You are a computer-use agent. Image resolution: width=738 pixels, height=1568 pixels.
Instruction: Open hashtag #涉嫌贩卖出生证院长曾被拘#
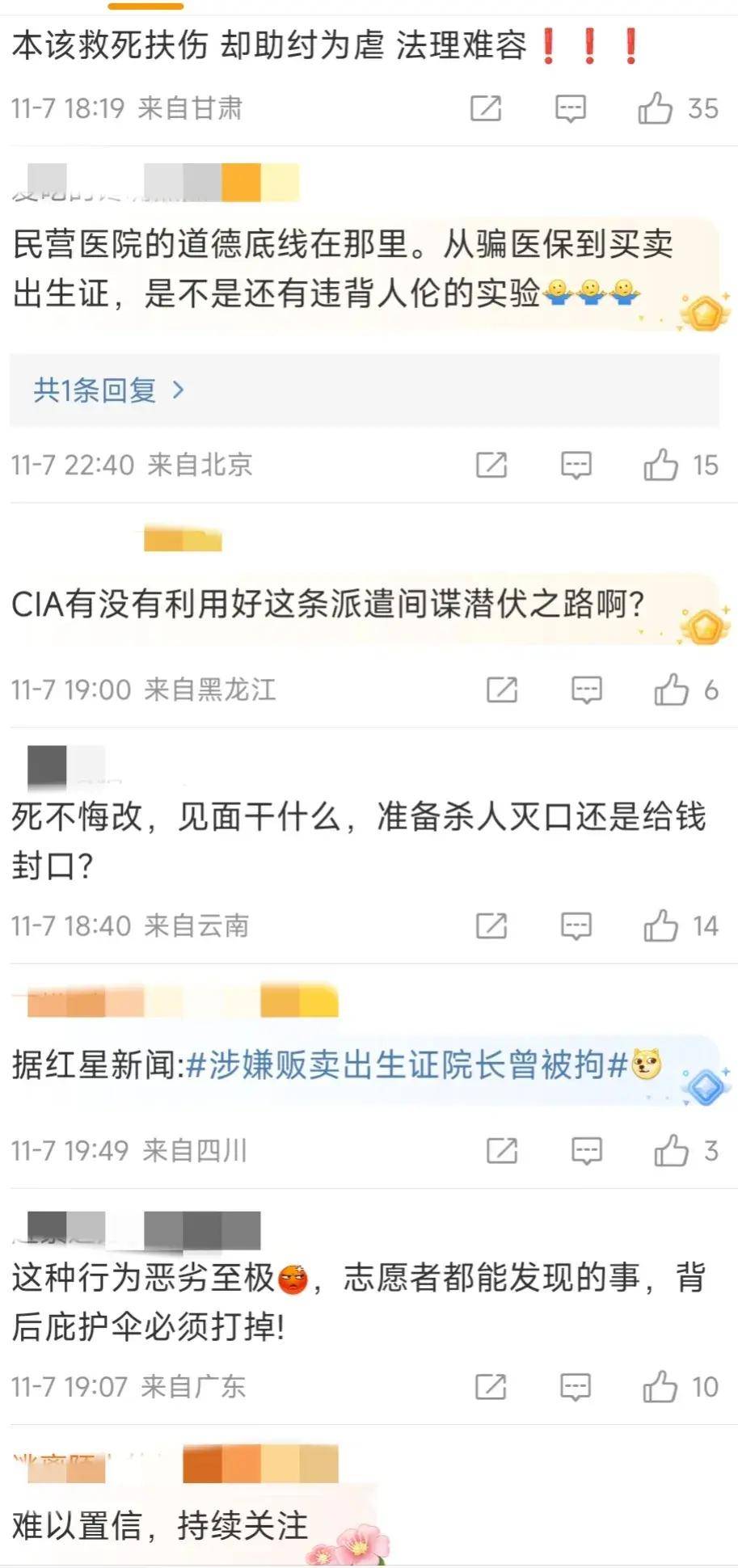pyautogui.click(x=407, y=1065)
